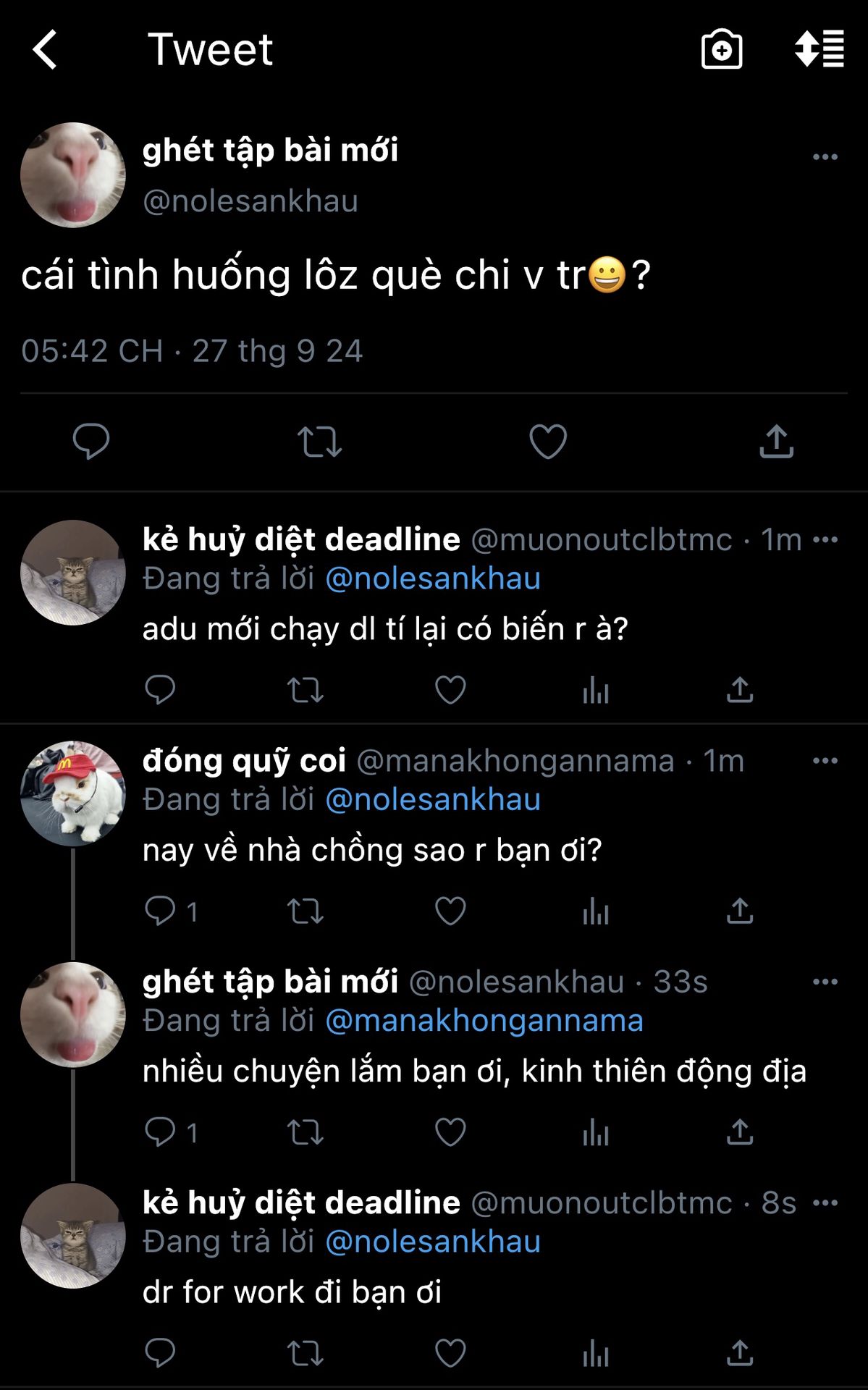Open đóng quỹ coi profile picture

pyautogui.click(x=73, y=793)
